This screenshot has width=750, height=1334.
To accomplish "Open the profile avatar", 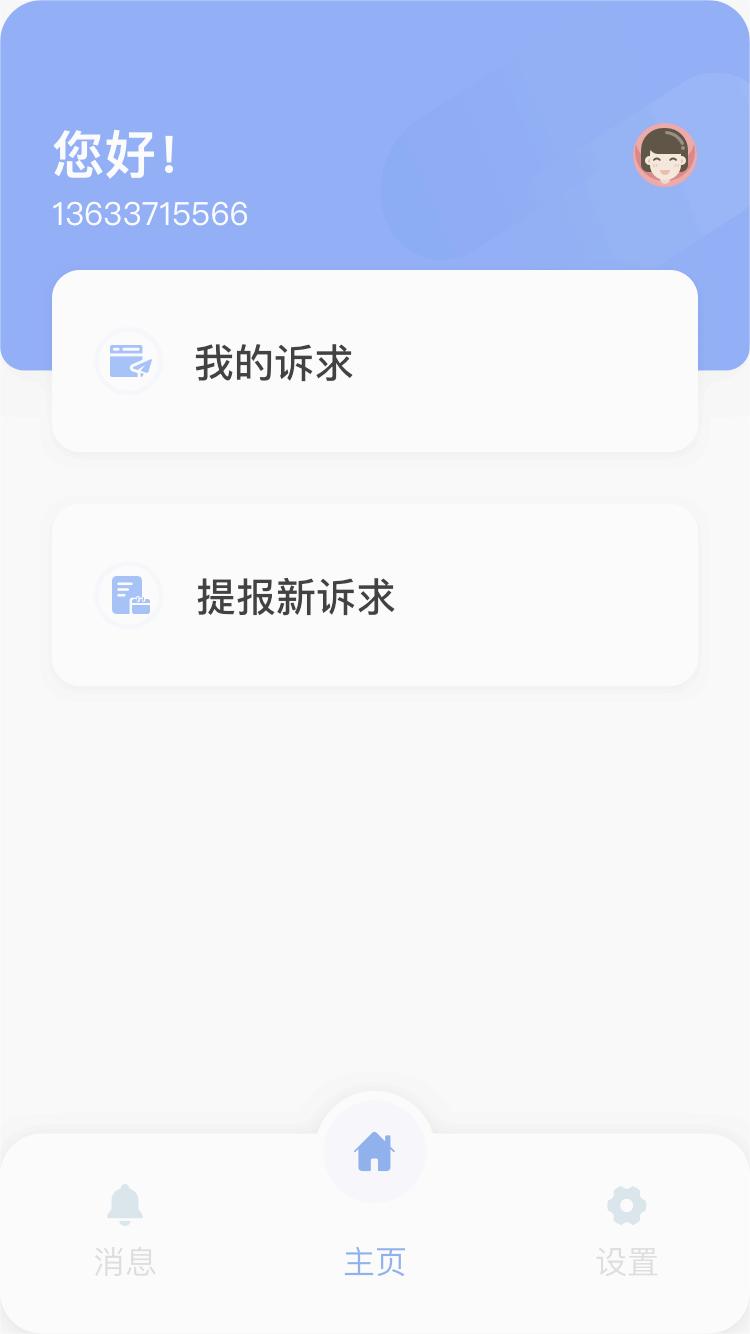I will click(x=665, y=155).
